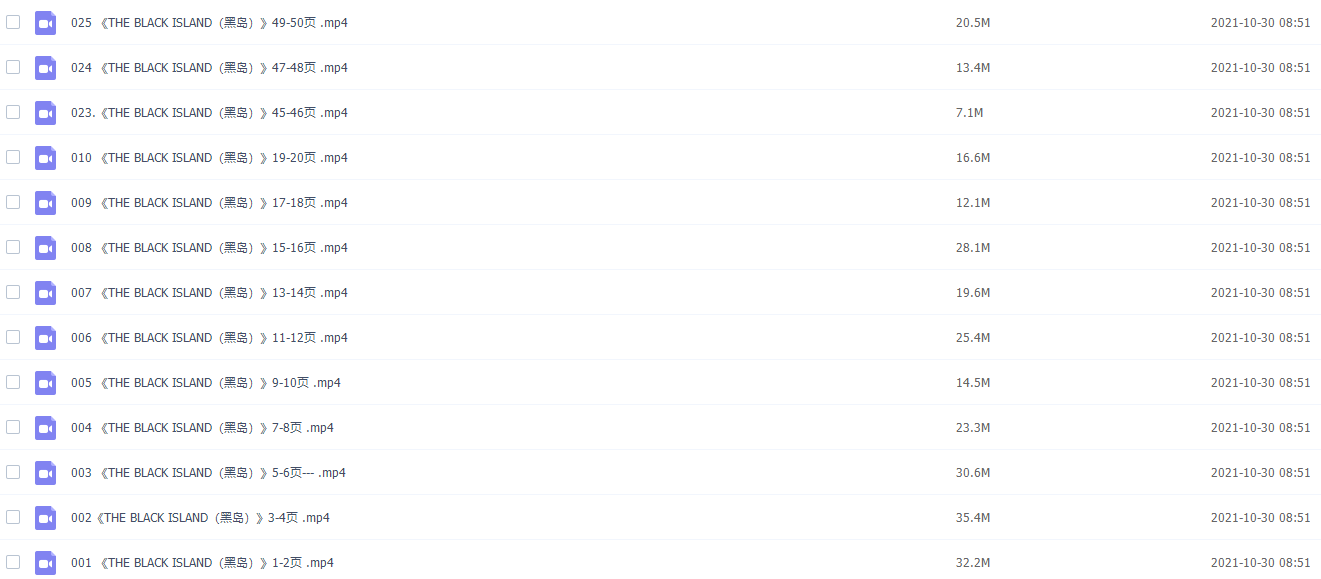
Task: Open video 008 pages 15-16
Action: pos(209,248)
